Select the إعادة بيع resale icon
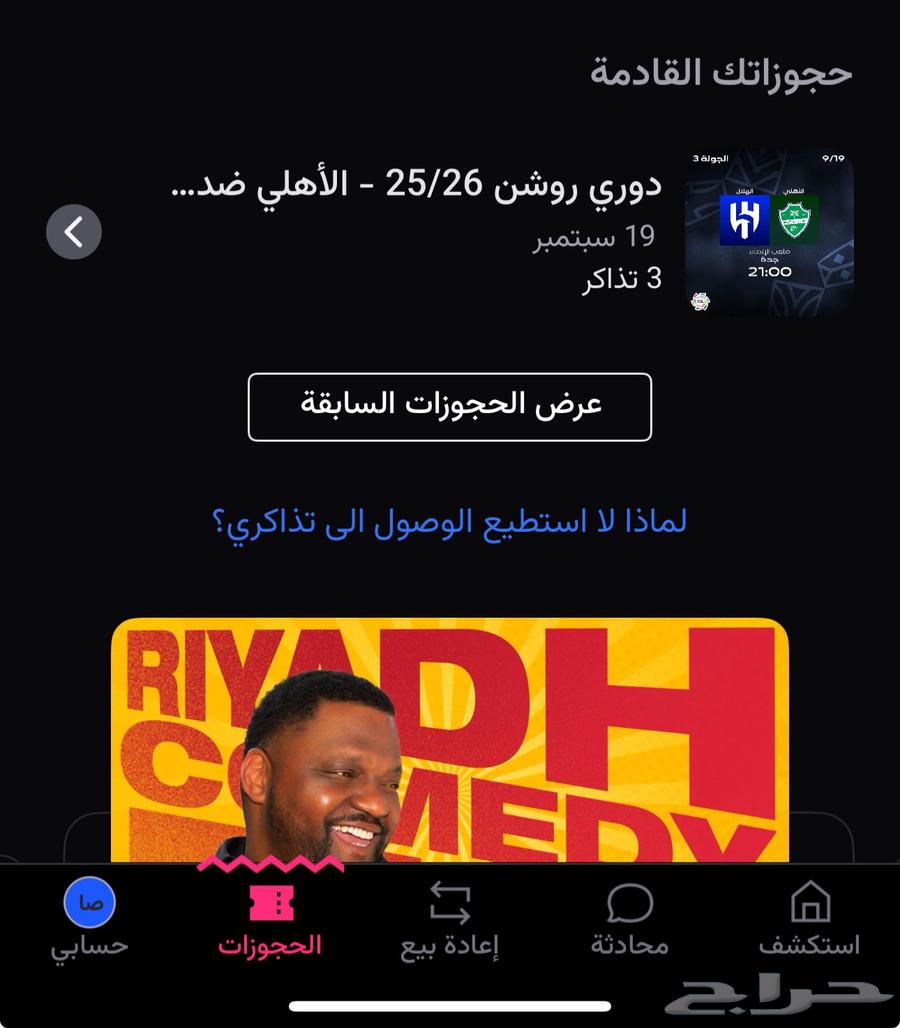This screenshot has width=900, height=1028. click(452, 905)
